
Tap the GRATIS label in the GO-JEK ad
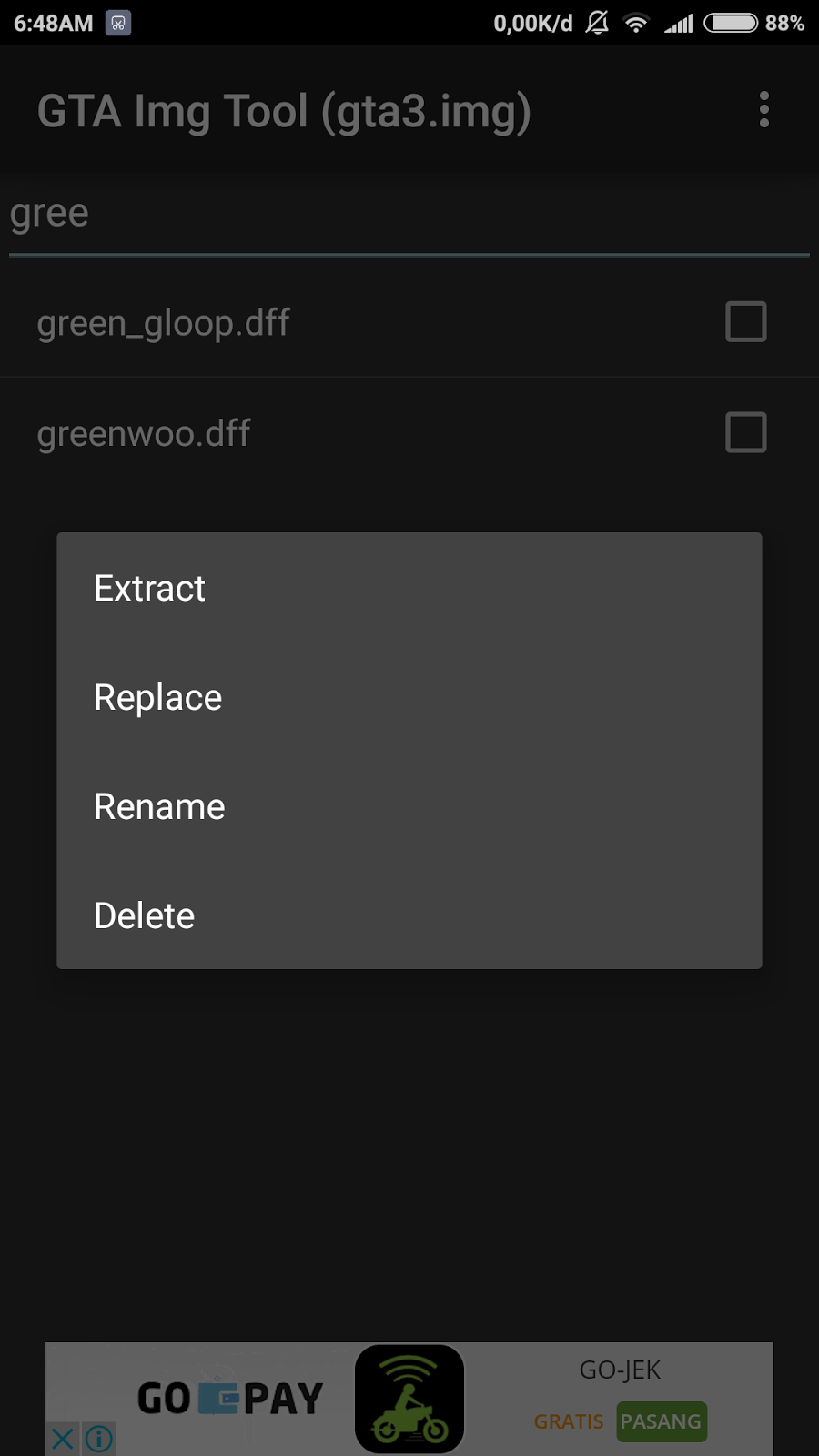(569, 1421)
